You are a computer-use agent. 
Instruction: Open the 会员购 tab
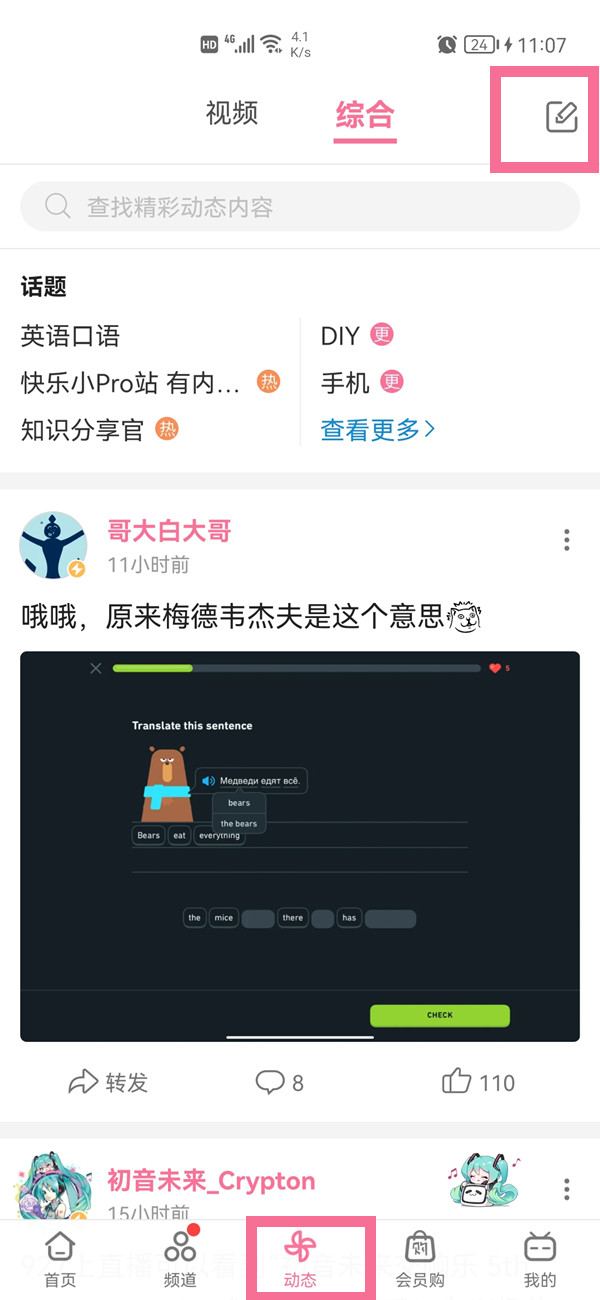coord(420,1258)
